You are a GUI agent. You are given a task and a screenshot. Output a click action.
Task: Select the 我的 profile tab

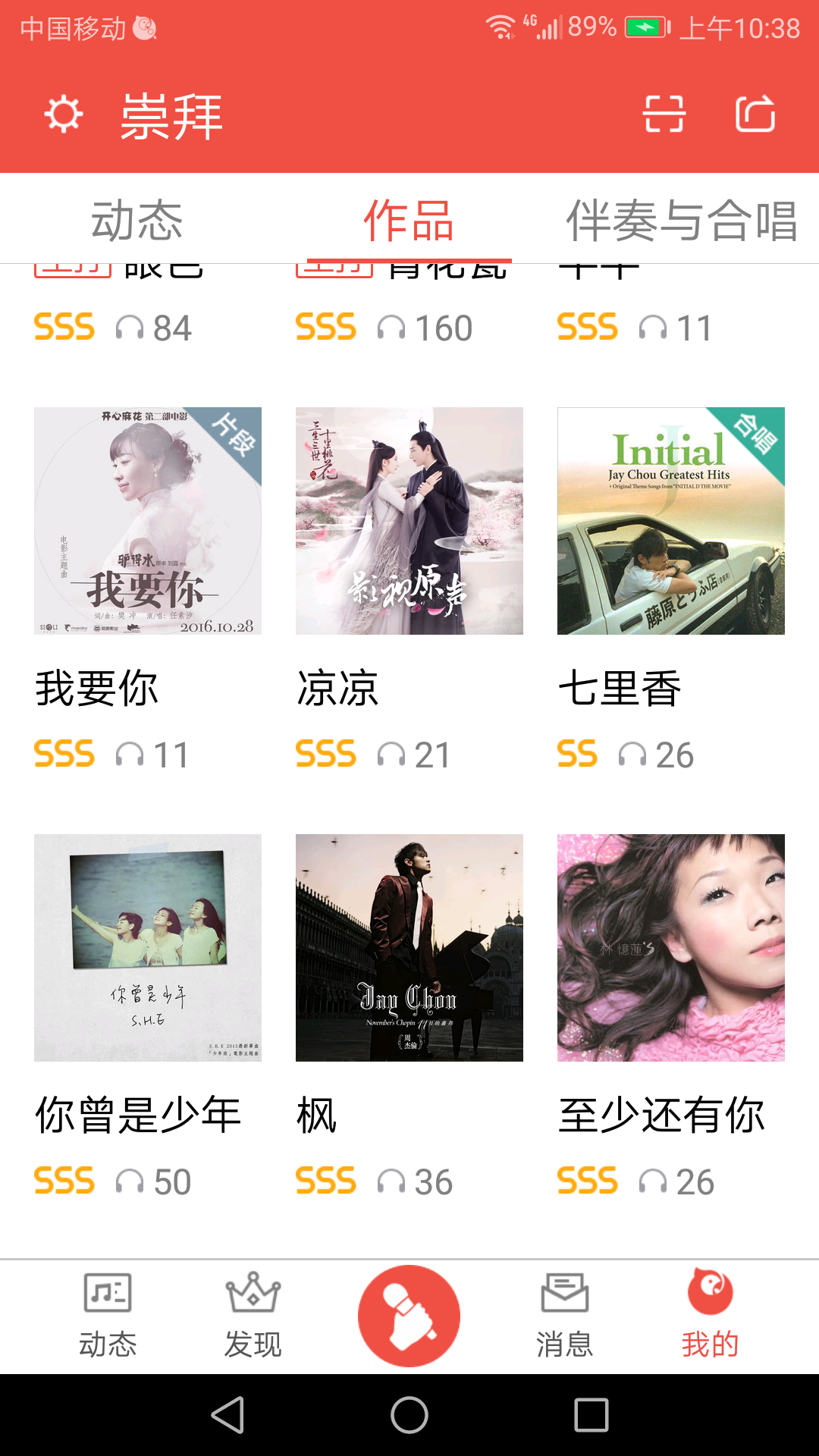pyautogui.click(x=710, y=1316)
